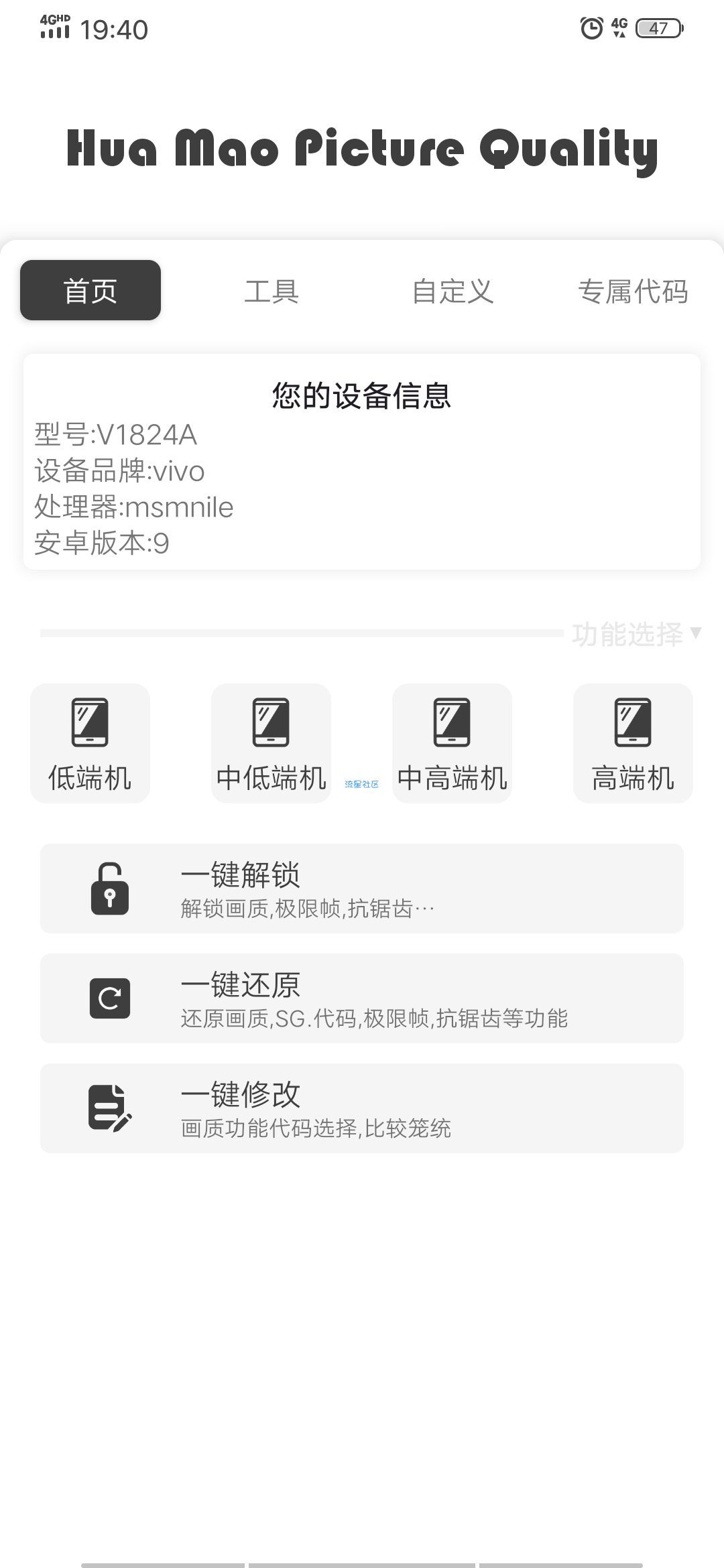This screenshot has height=1568, width=724.
Task: Tap 一键还原 to restore settings
Action: click(x=362, y=998)
